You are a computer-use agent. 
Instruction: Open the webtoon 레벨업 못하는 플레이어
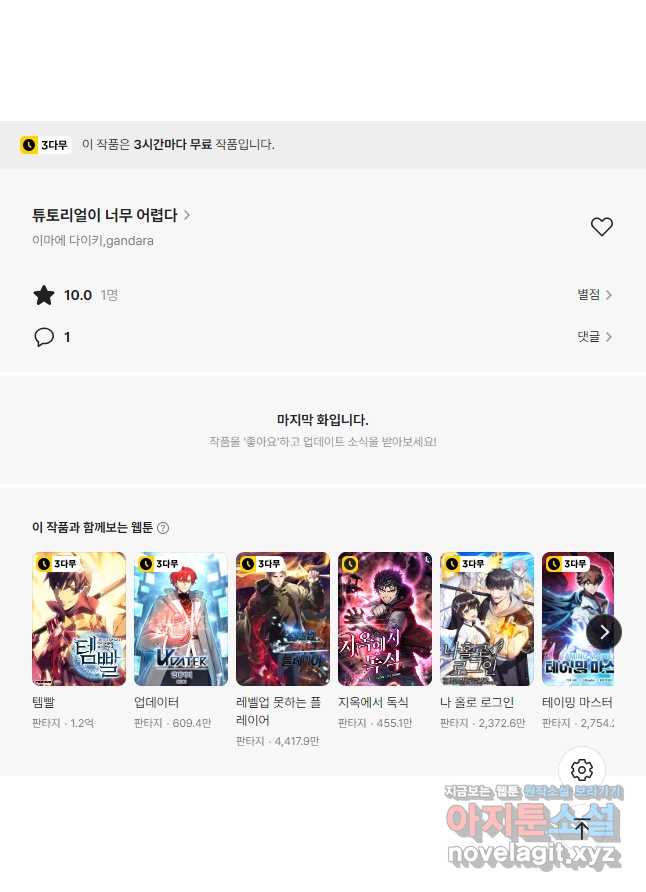pyautogui.click(x=283, y=619)
